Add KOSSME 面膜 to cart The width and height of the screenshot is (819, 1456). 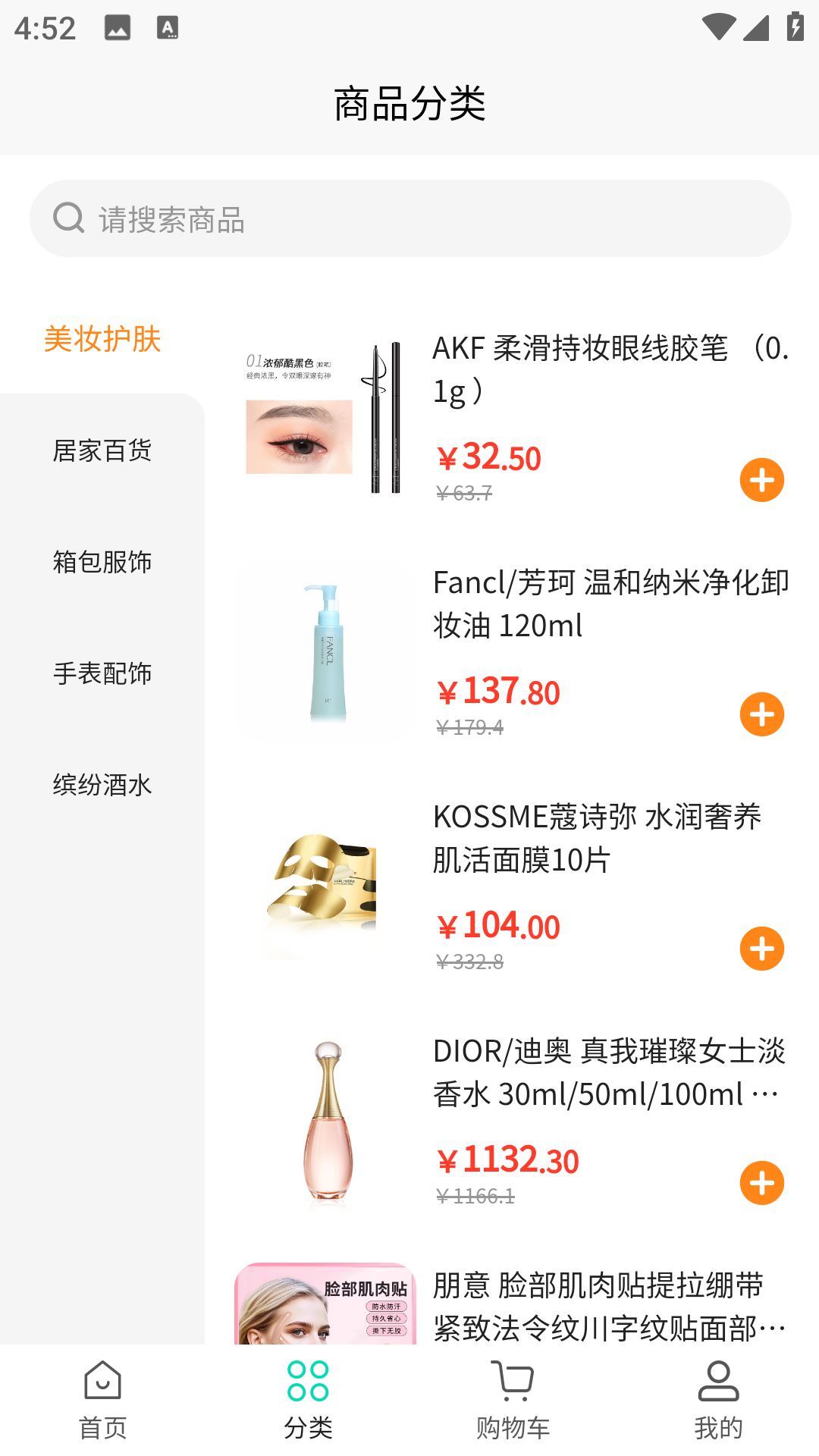click(762, 949)
